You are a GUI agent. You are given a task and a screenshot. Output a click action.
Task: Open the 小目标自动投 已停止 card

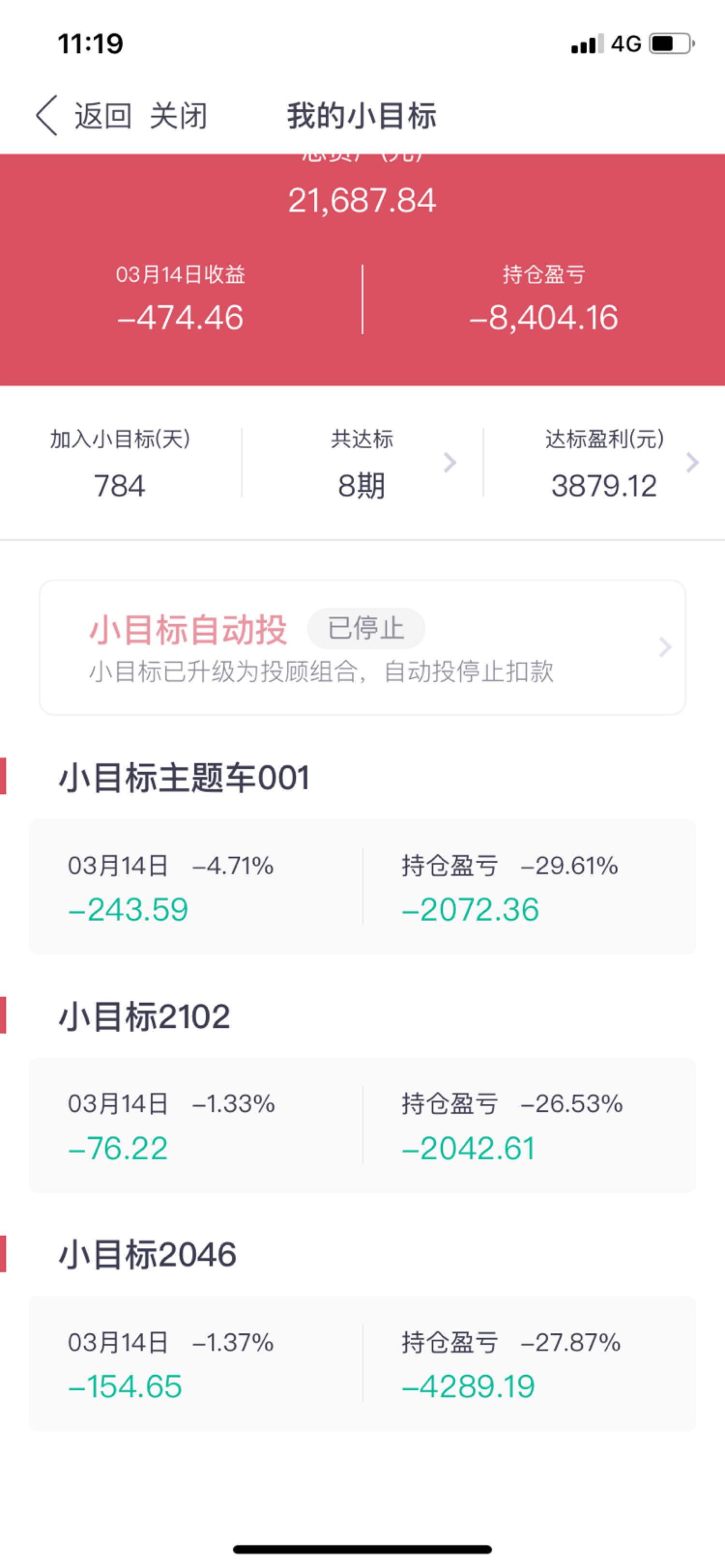tap(362, 647)
